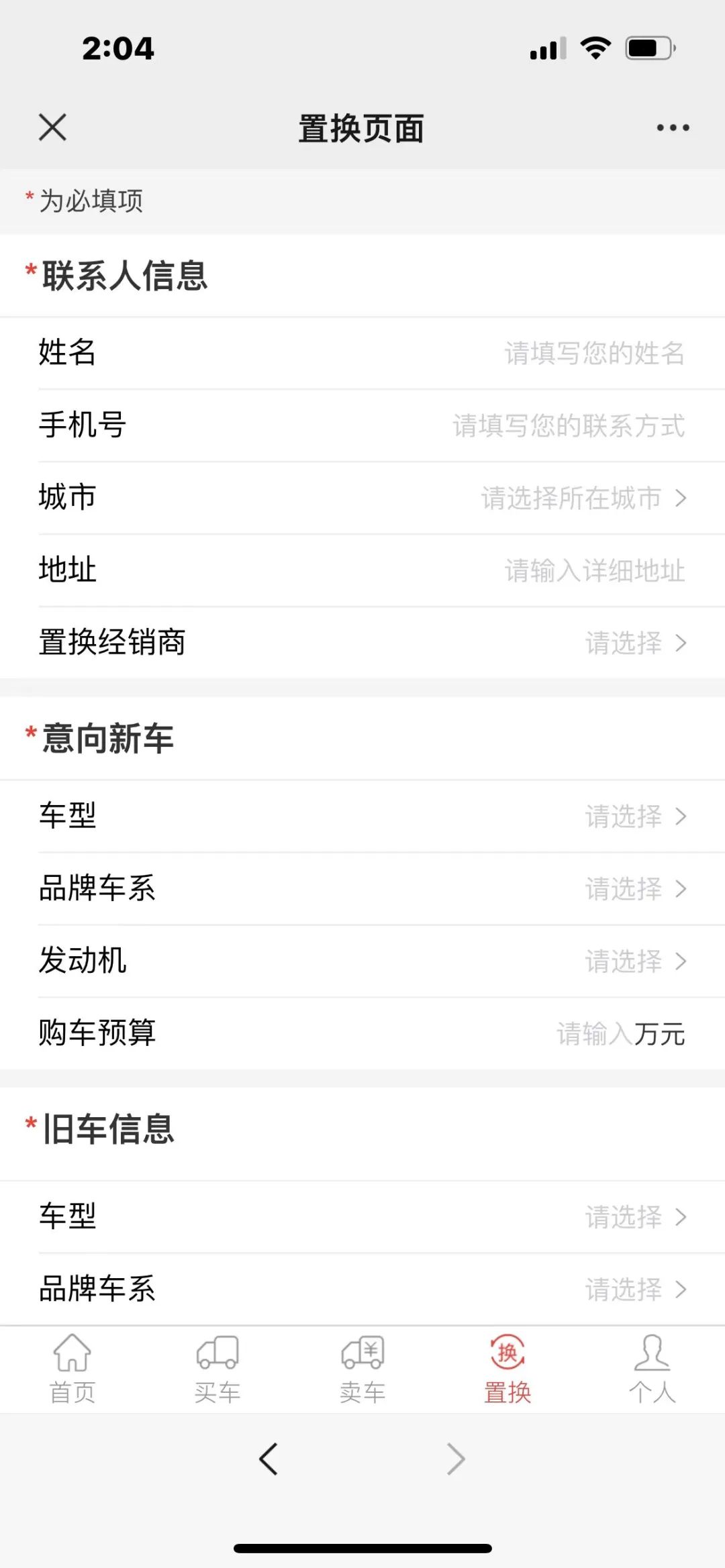Close the 置换页面 page
Screen dimensions: 725x1568
(x=52, y=127)
